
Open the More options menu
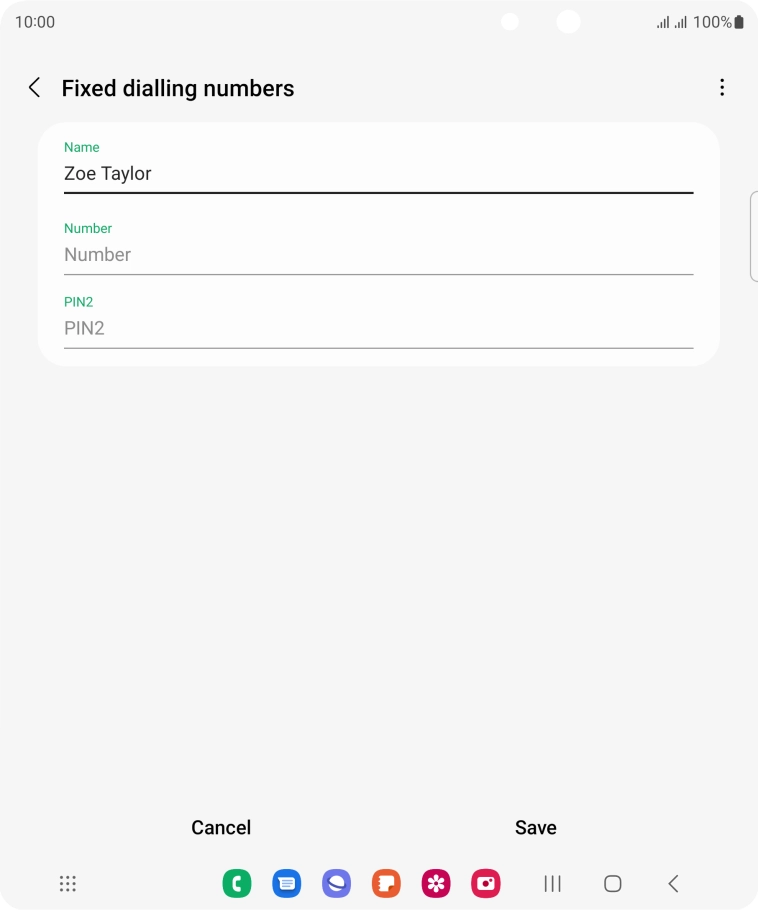point(722,87)
